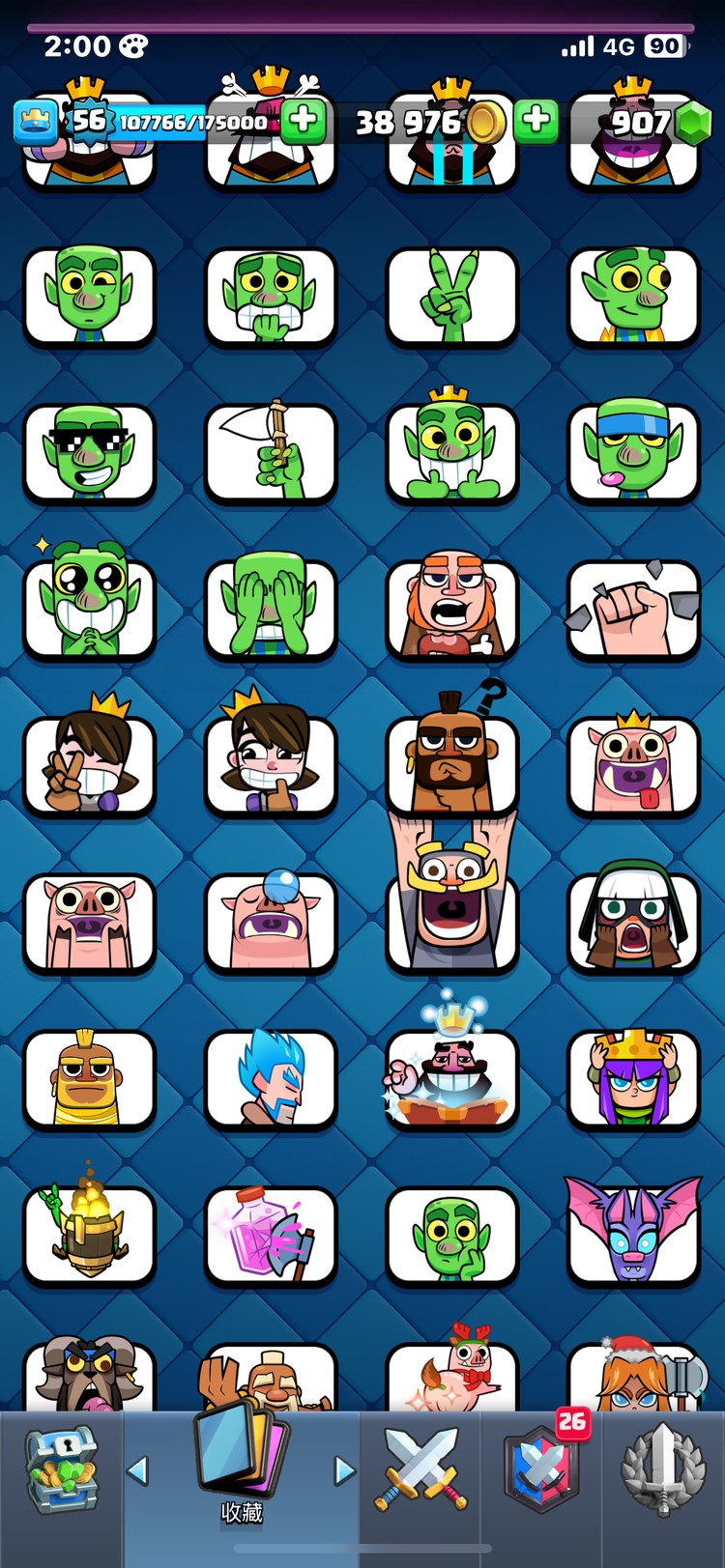Choose the purple bat emote
The width and height of the screenshot is (725, 1568).
[x=633, y=1234]
